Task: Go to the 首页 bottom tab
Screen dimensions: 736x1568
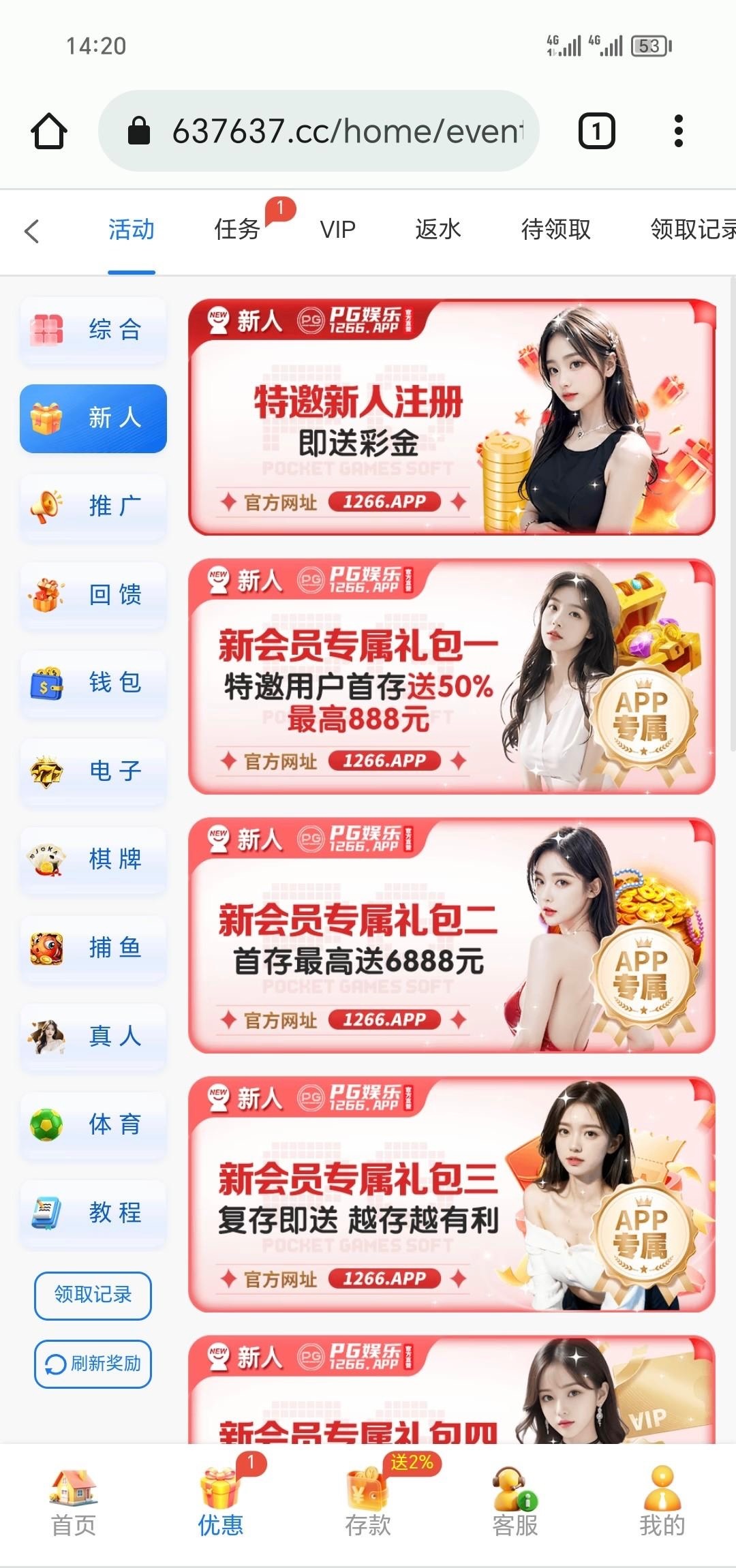Action: tap(74, 1502)
